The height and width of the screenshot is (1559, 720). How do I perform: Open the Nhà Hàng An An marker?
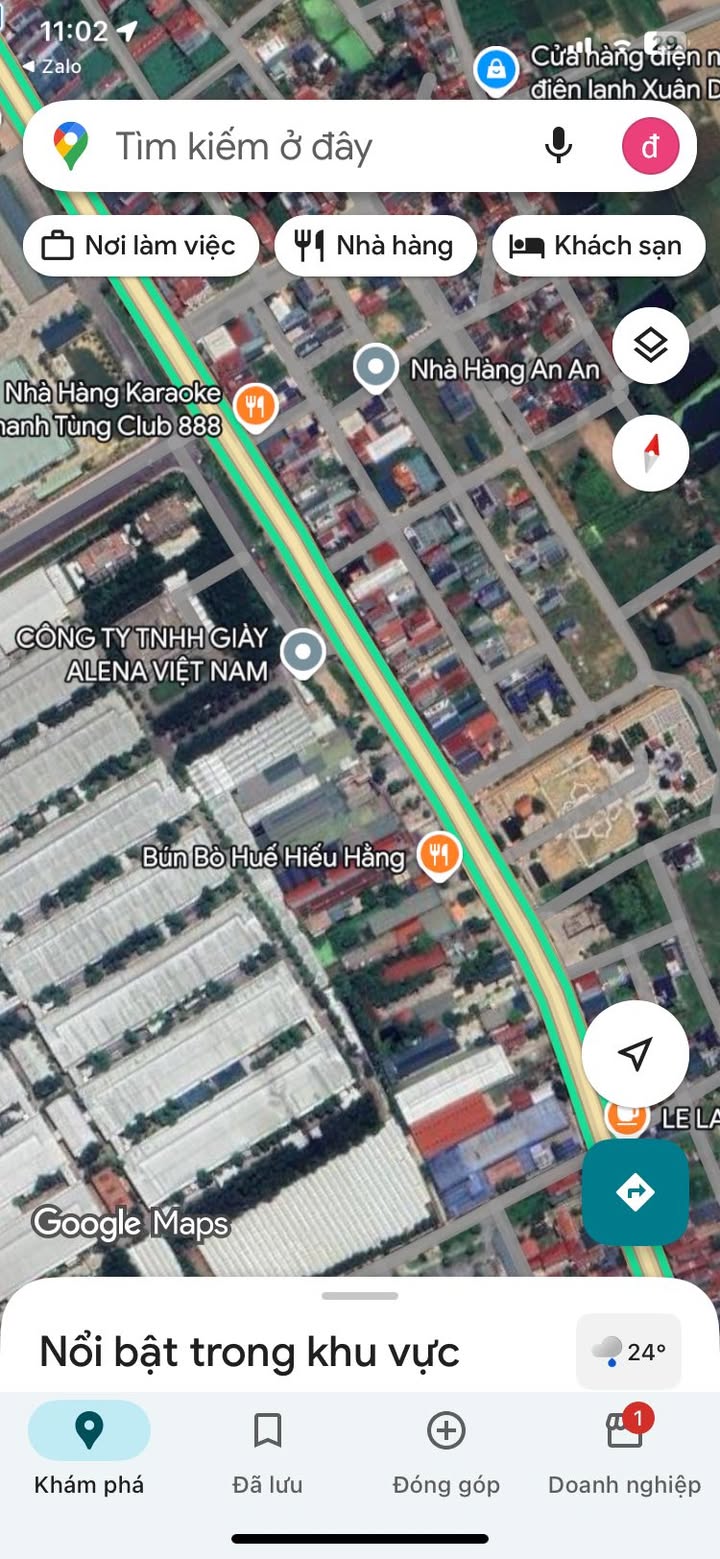point(376,367)
